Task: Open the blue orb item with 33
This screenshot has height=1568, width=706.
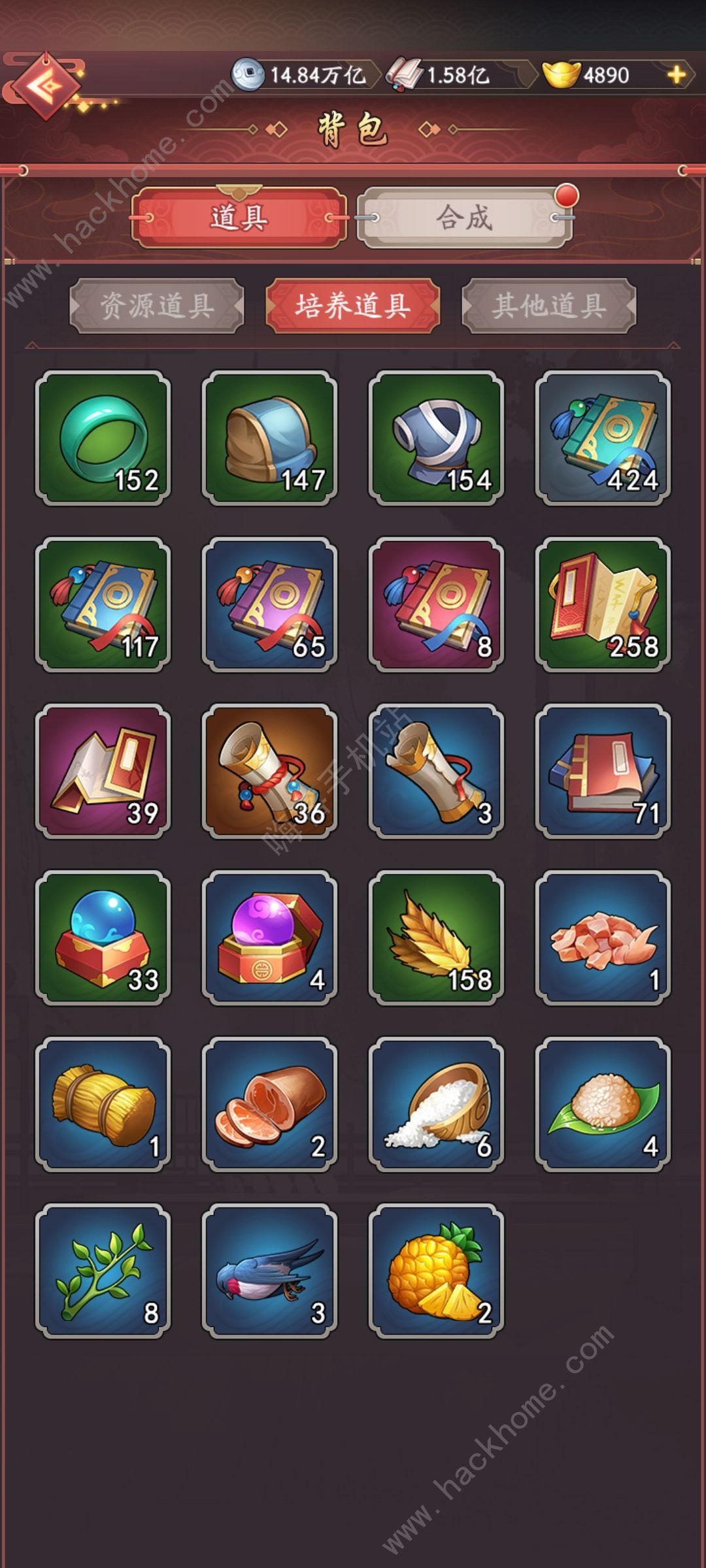Action: tap(103, 938)
